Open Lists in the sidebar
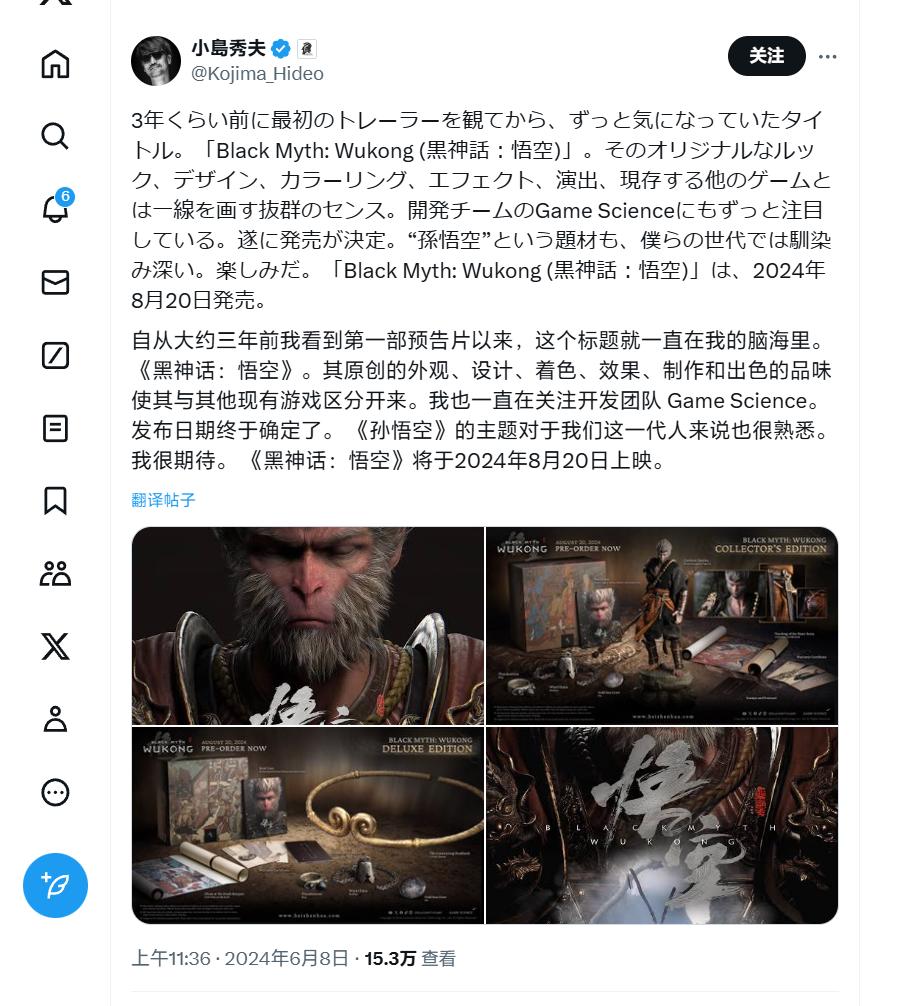This screenshot has width=903, height=1006. pyautogui.click(x=55, y=428)
